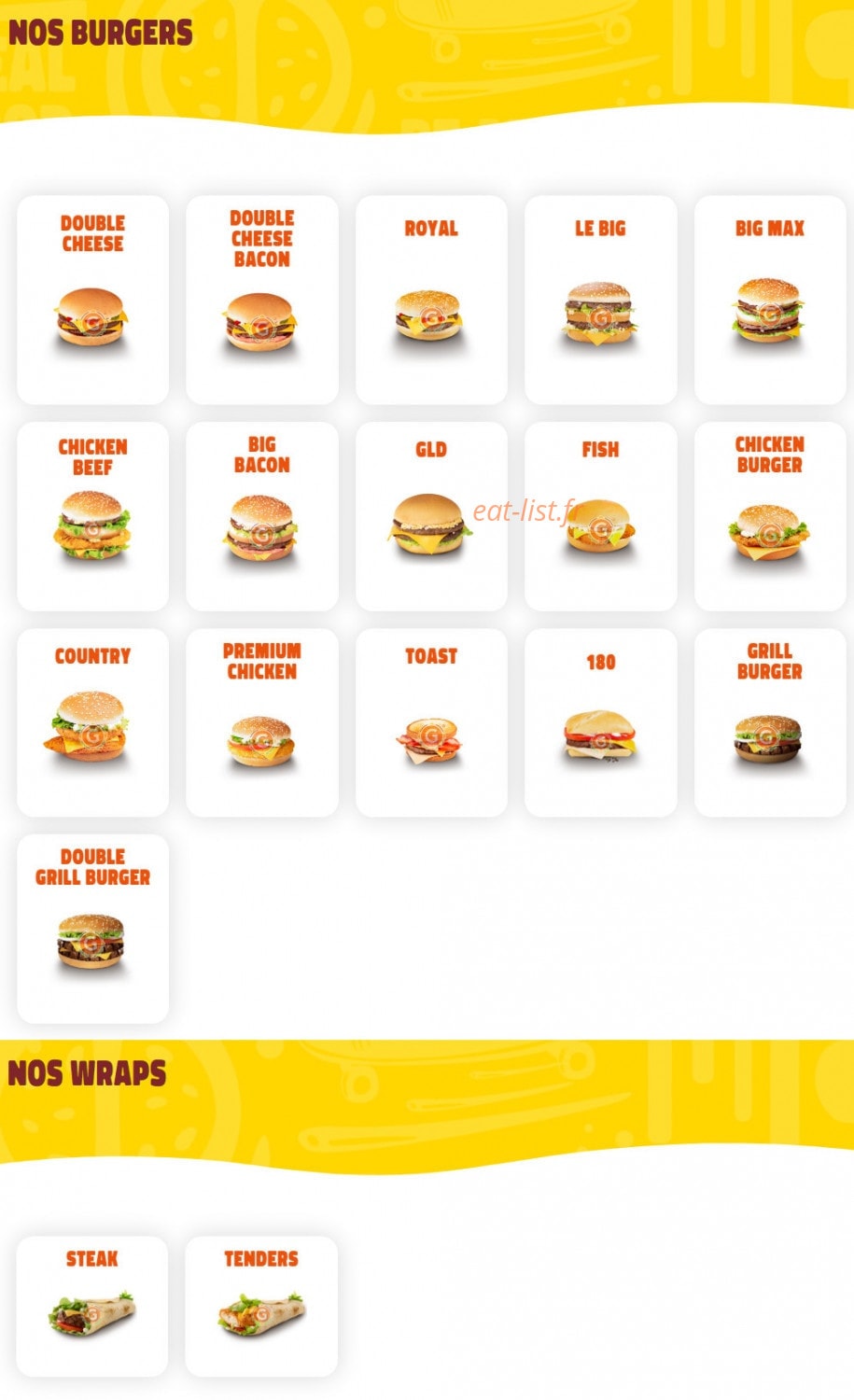Open the Chicken Beef burger card
The width and height of the screenshot is (854, 1400).
click(92, 516)
